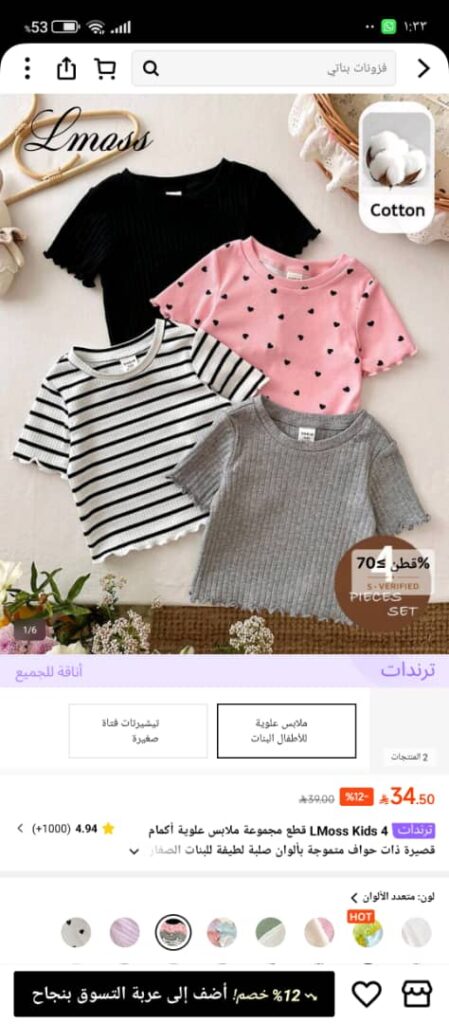Select the تيشيرتات فتاة صغيرة chip
Screen dimensions: 449x1024
coord(138,731)
